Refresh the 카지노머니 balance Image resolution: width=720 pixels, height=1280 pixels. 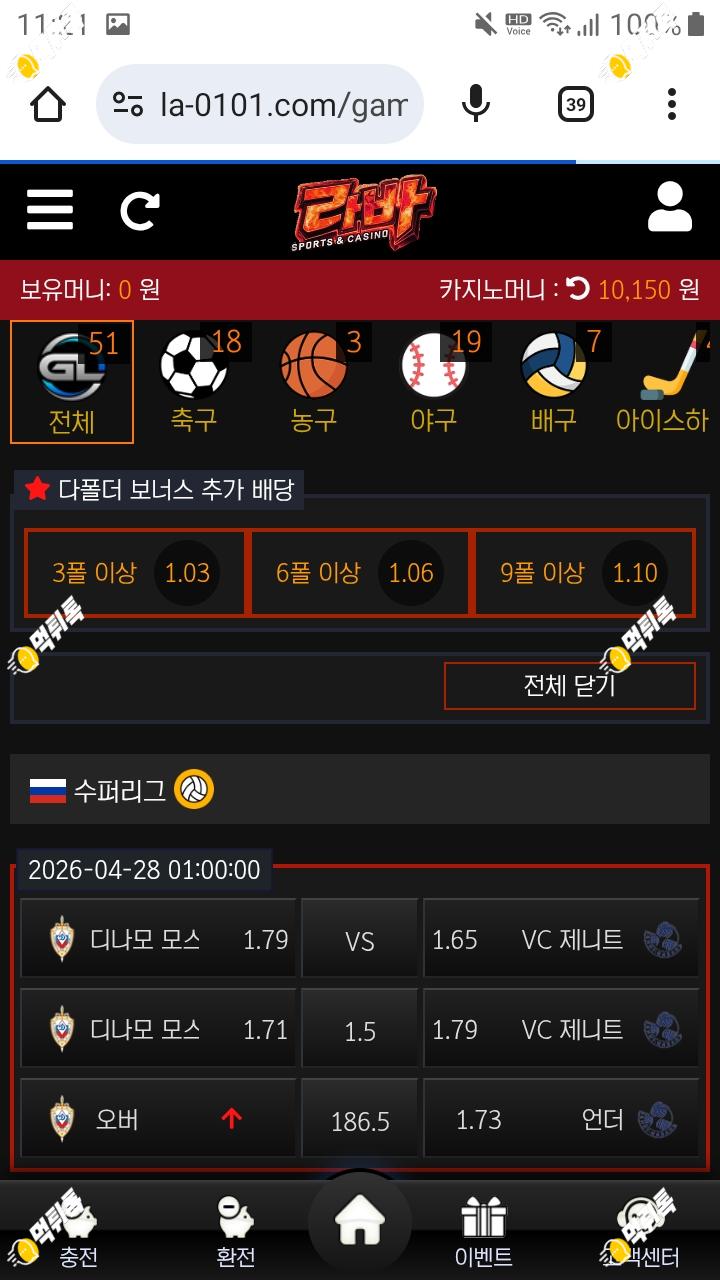coord(578,289)
